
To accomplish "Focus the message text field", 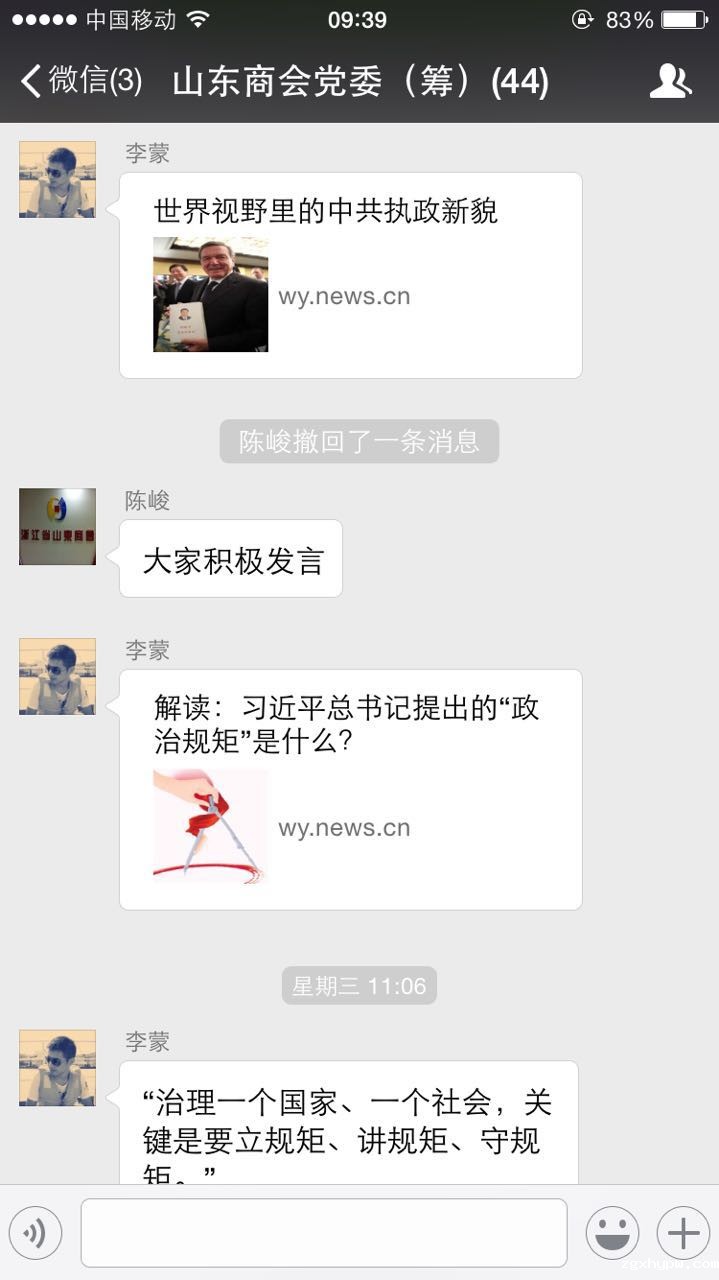I will (323, 1233).
